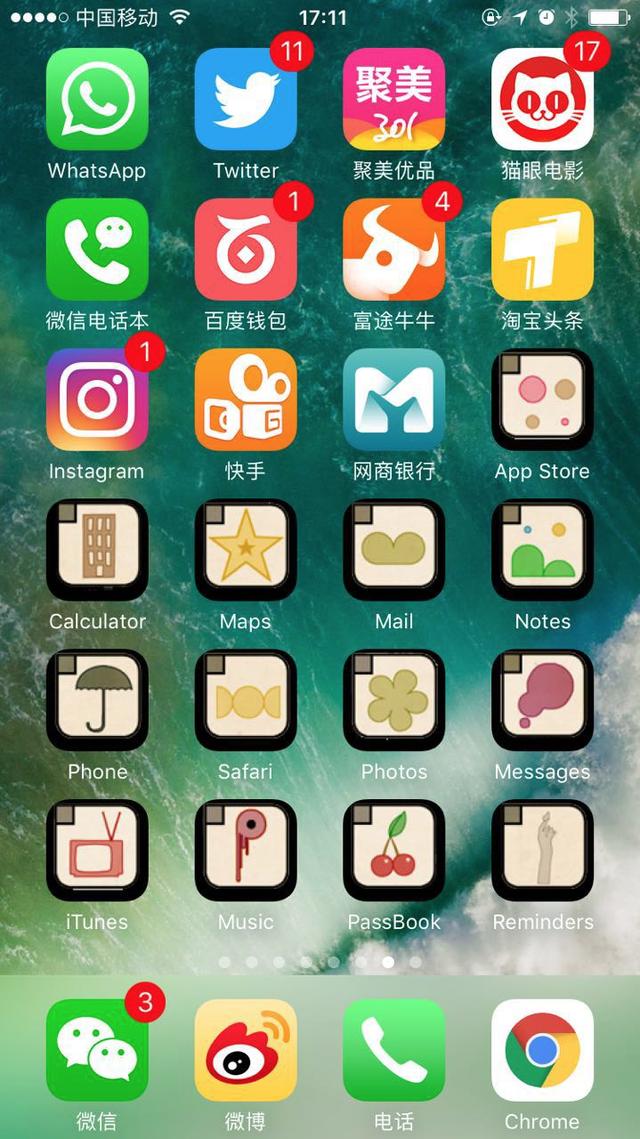640x1139 pixels.
Task: Open WhatsApp
Action: click(97, 99)
